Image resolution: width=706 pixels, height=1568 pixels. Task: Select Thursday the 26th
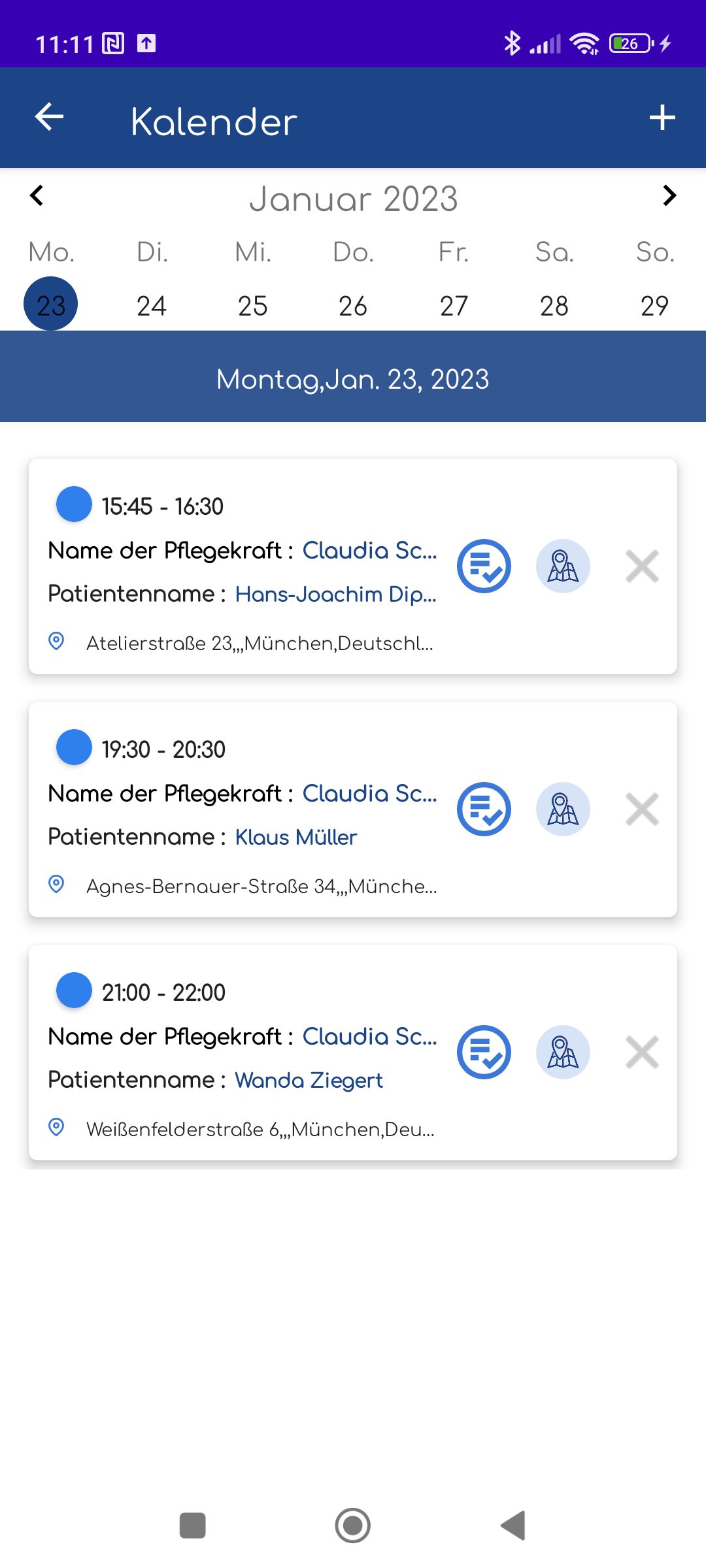point(353,306)
